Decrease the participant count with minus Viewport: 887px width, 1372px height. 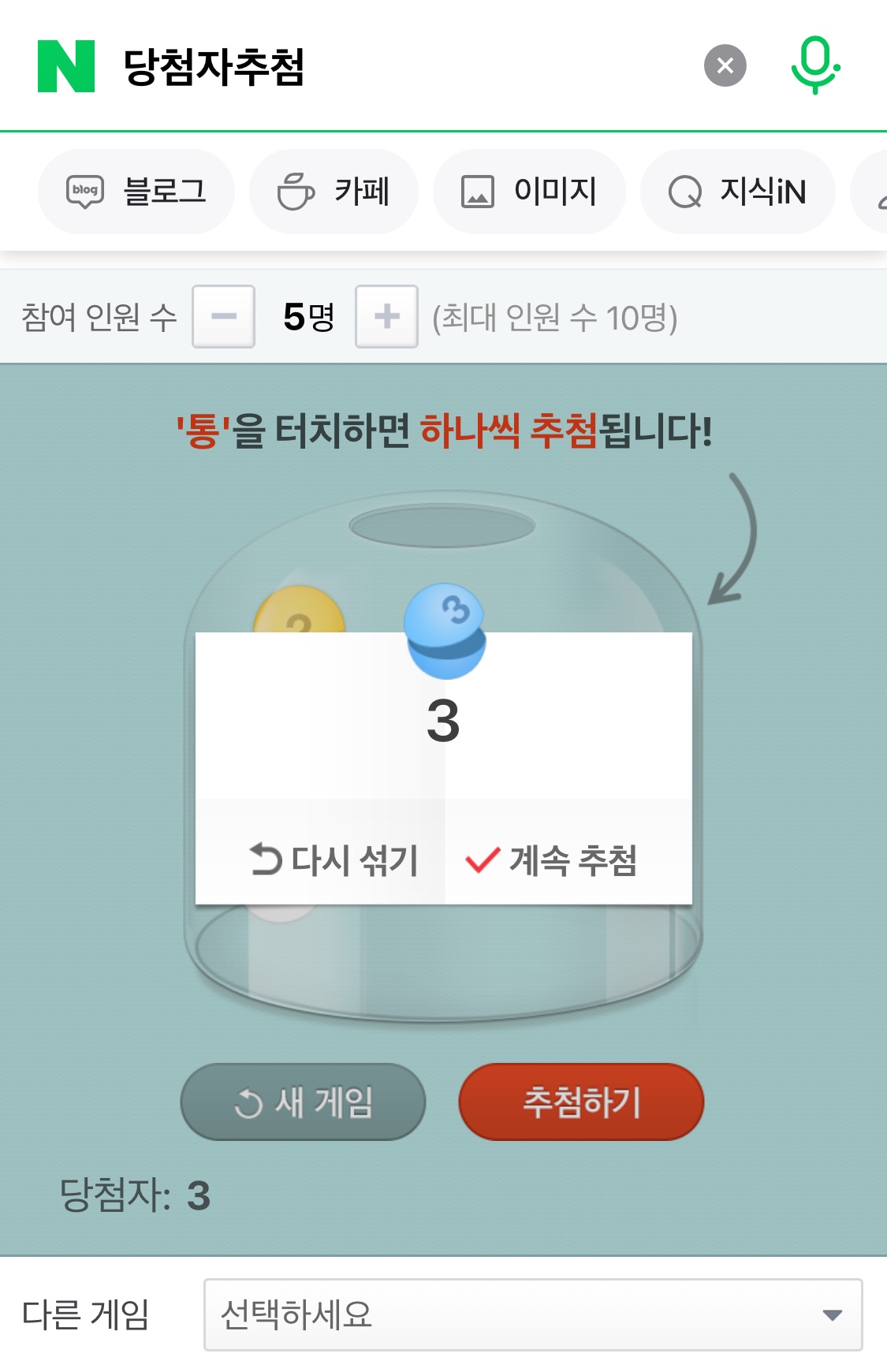(224, 317)
